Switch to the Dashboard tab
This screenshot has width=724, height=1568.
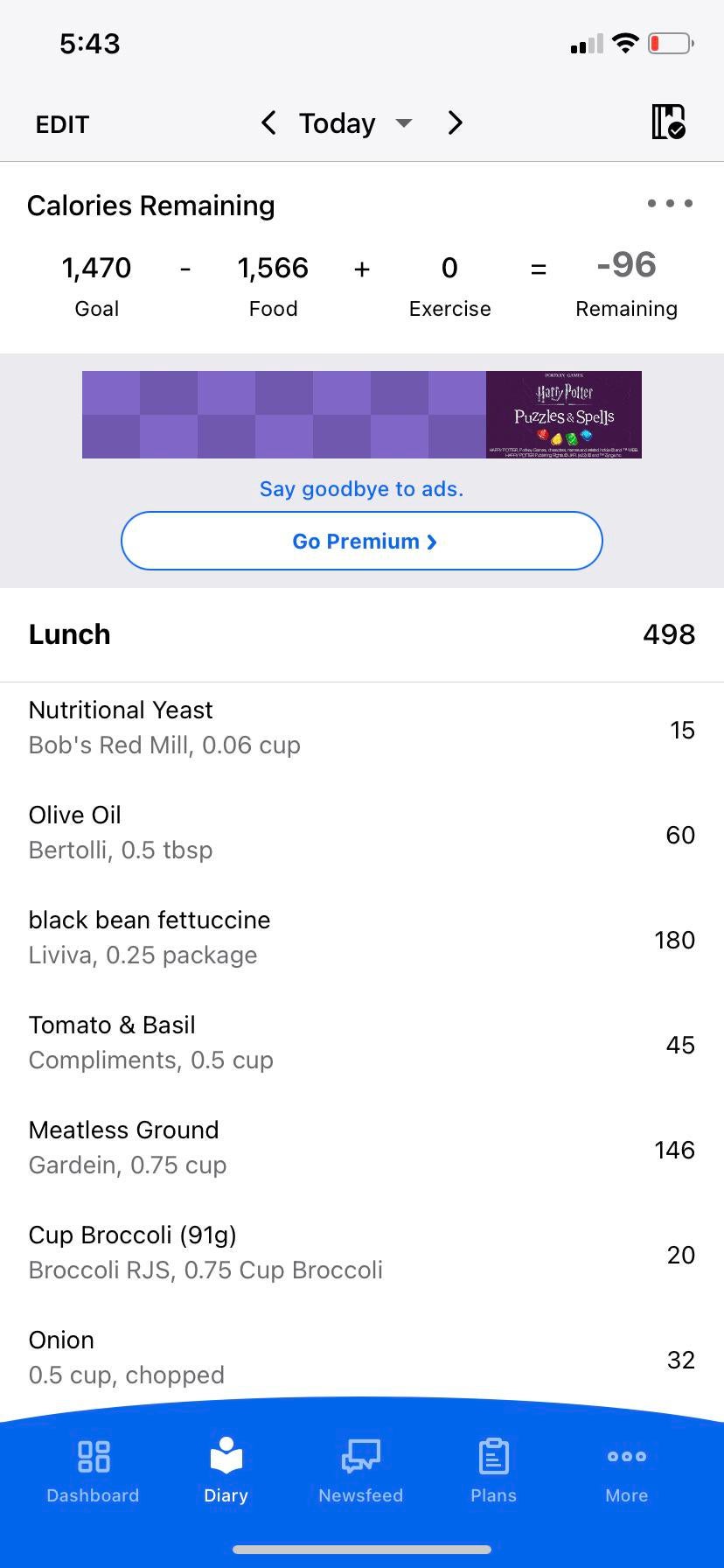coord(93,1472)
